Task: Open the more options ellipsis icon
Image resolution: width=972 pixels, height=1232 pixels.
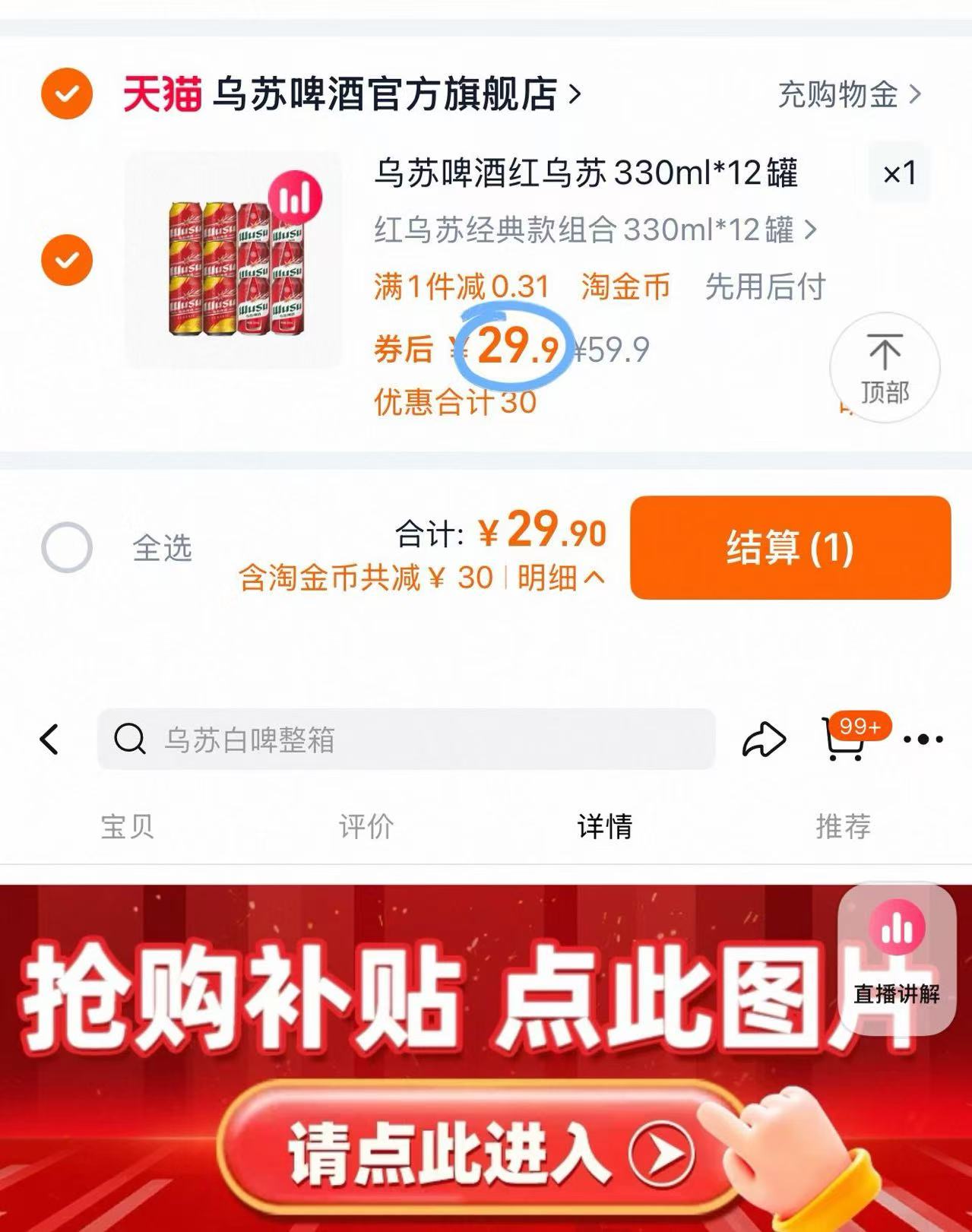Action: point(921,738)
